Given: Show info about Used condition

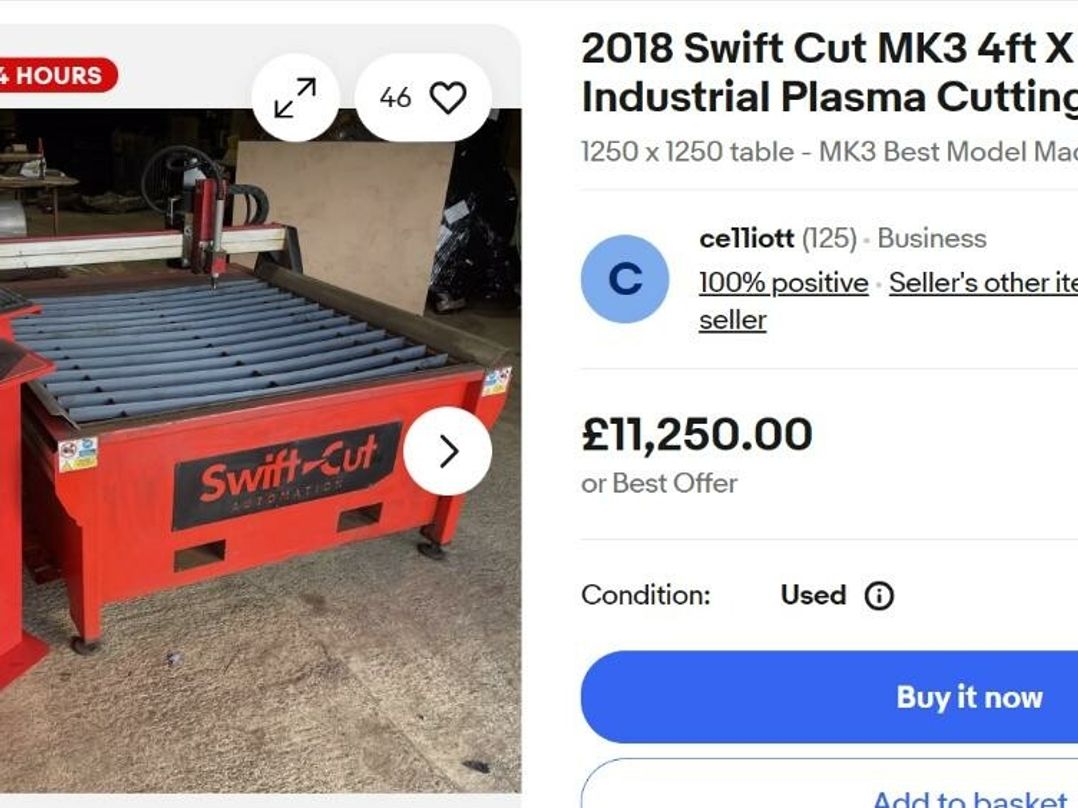Looking at the screenshot, I should (878, 596).
